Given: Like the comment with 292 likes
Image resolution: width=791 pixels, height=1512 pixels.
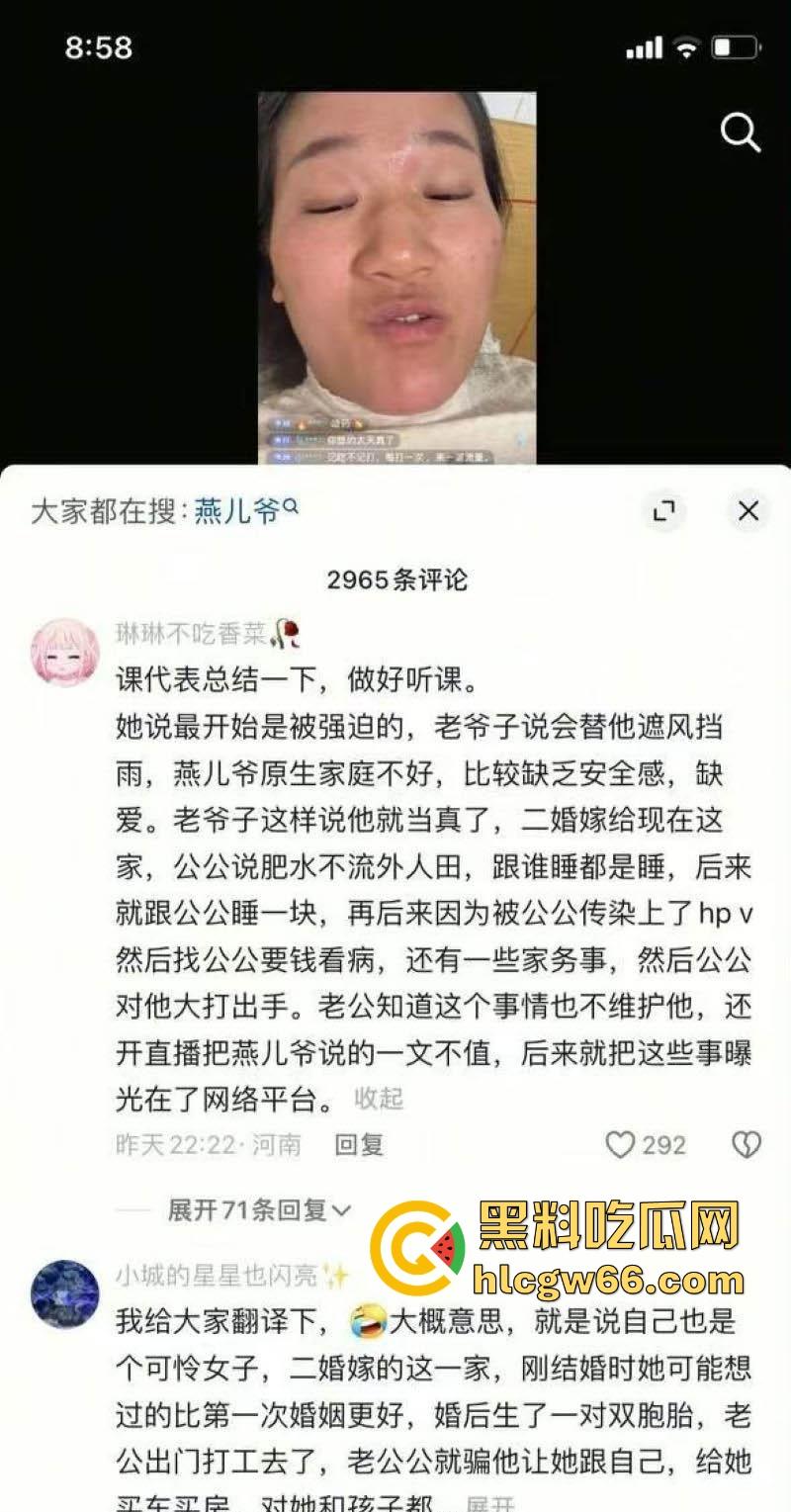Looking at the screenshot, I should pyautogui.click(x=620, y=1145).
